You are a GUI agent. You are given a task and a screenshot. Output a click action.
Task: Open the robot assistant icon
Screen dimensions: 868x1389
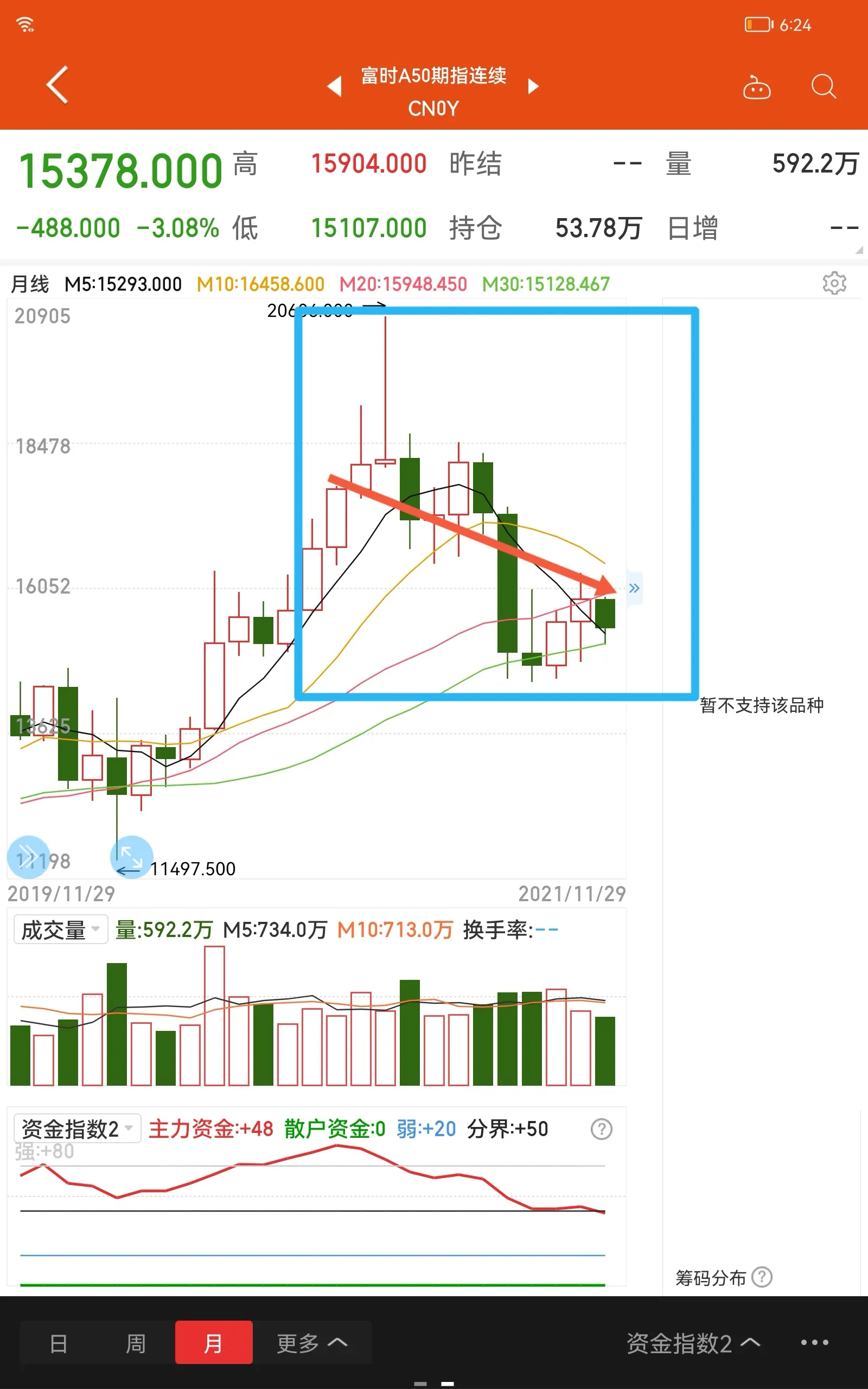(757, 87)
